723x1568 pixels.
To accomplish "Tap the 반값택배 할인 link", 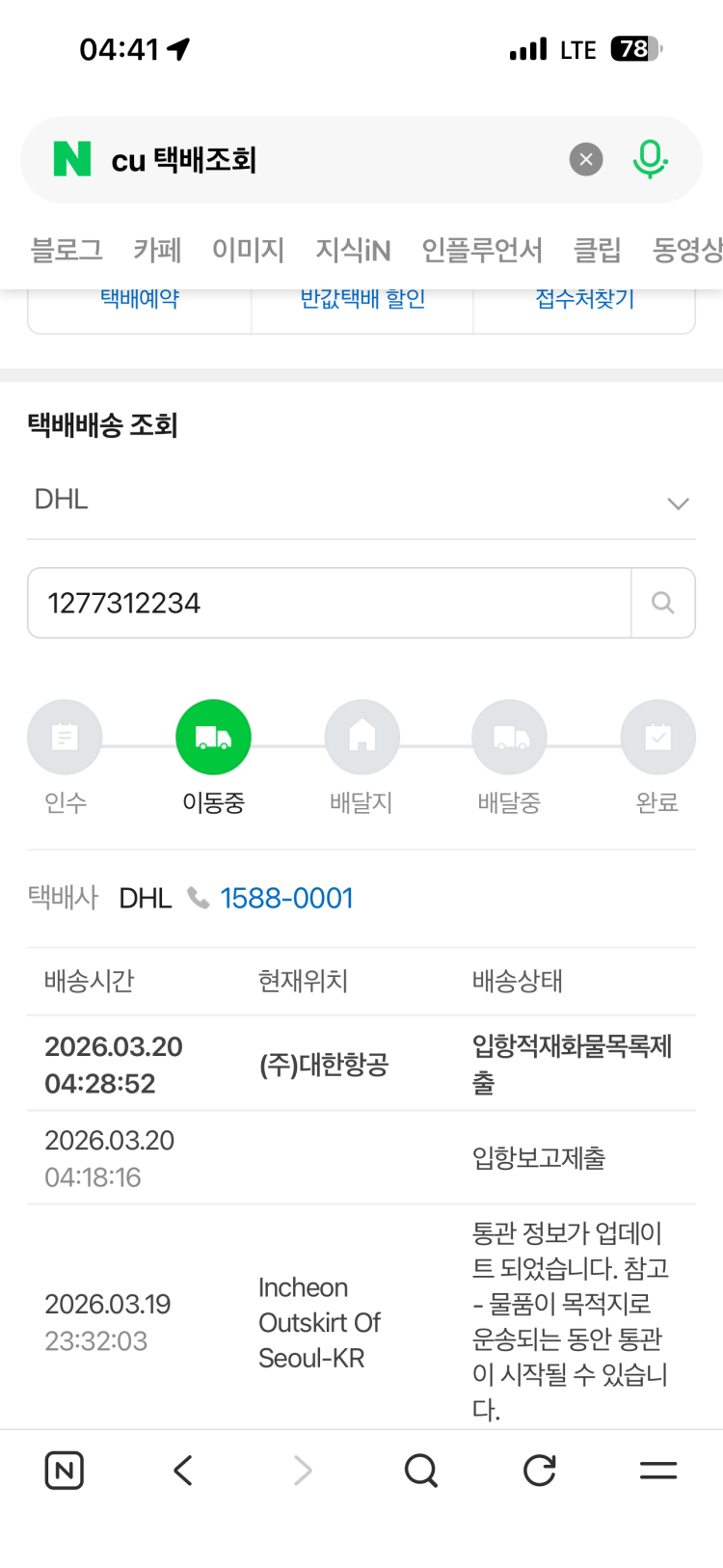I will point(361,299).
